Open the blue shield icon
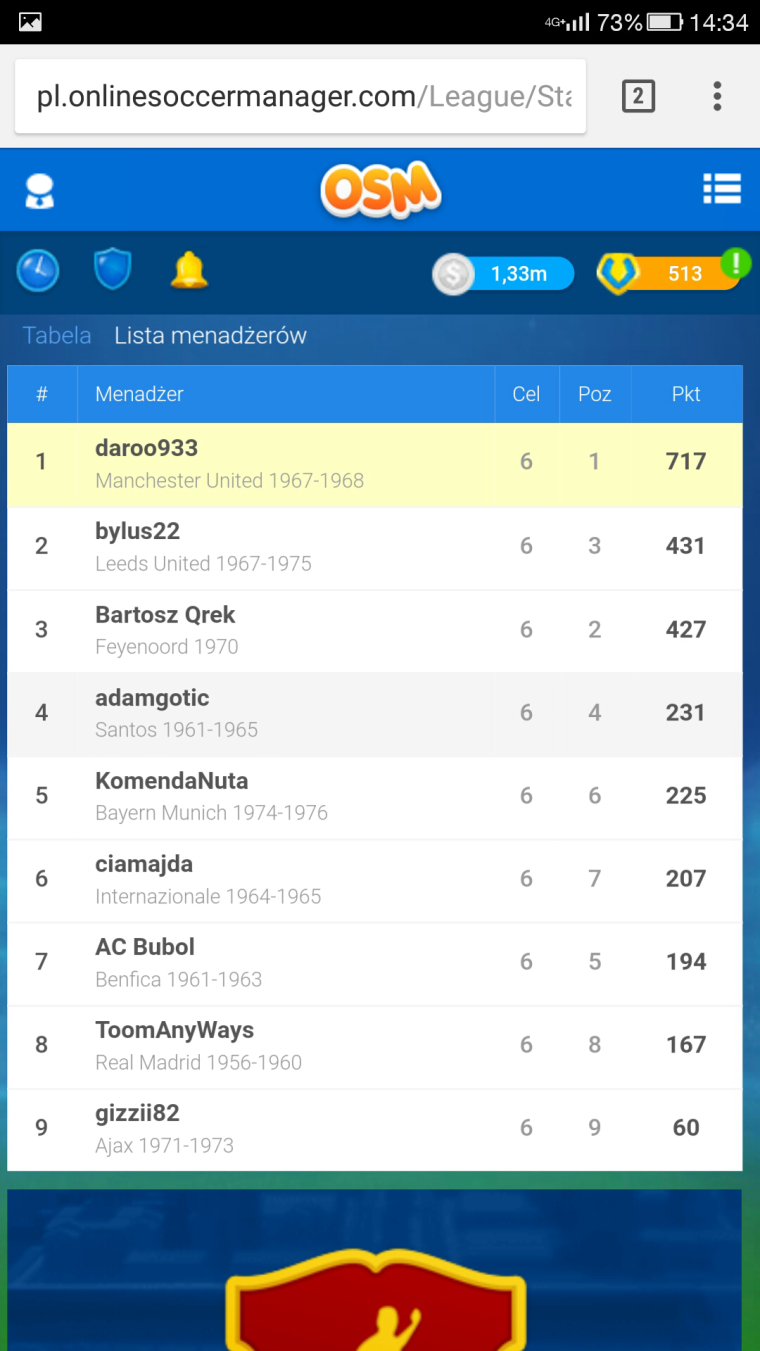The height and width of the screenshot is (1351, 760). coord(112,270)
